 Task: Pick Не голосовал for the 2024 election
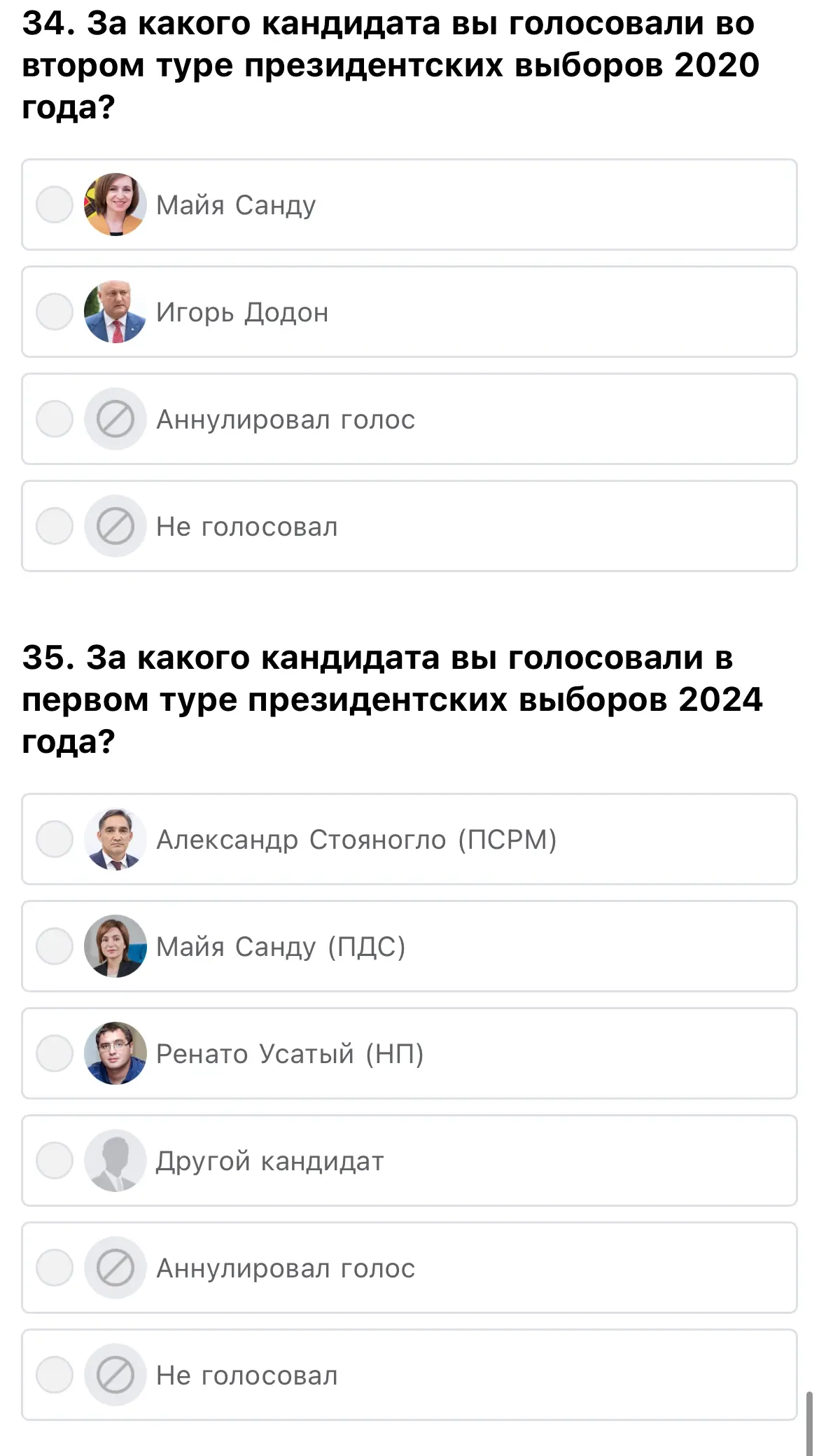coord(409,1375)
